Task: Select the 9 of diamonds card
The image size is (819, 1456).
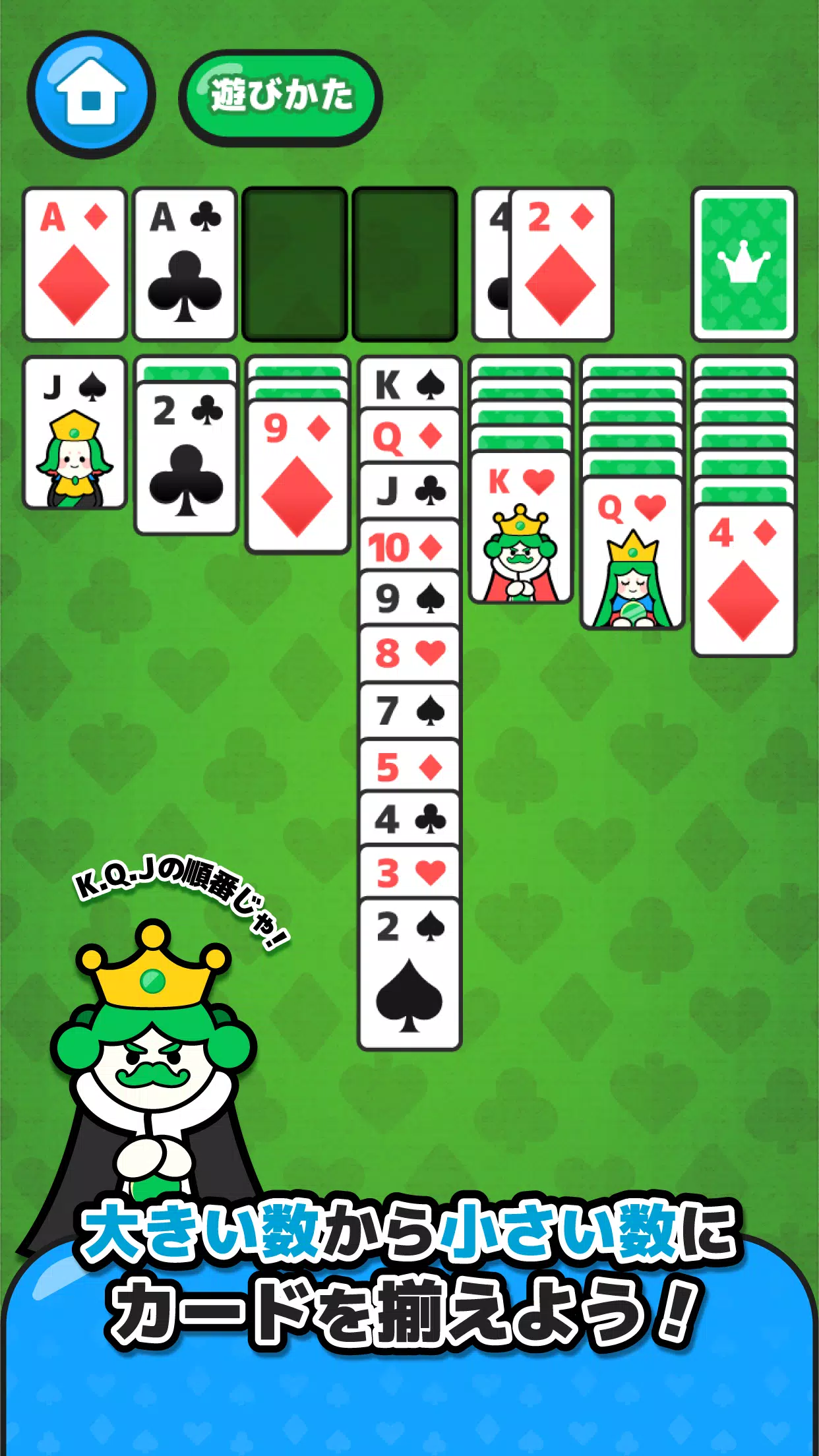Action: coord(297,475)
